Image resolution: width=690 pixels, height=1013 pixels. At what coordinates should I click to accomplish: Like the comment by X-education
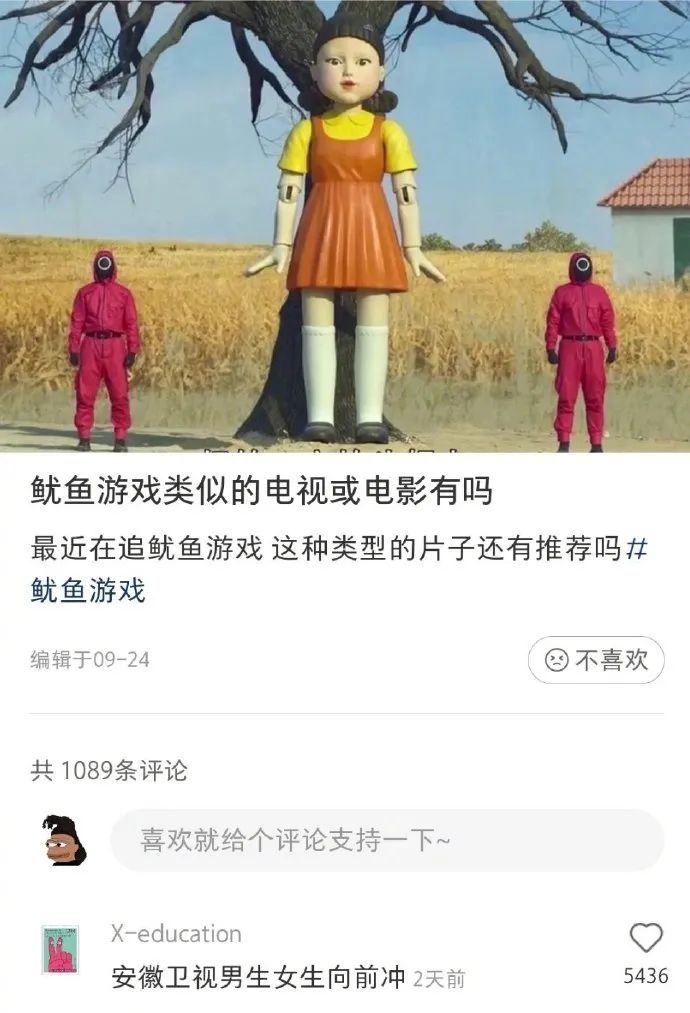pyautogui.click(x=646, y=938)
